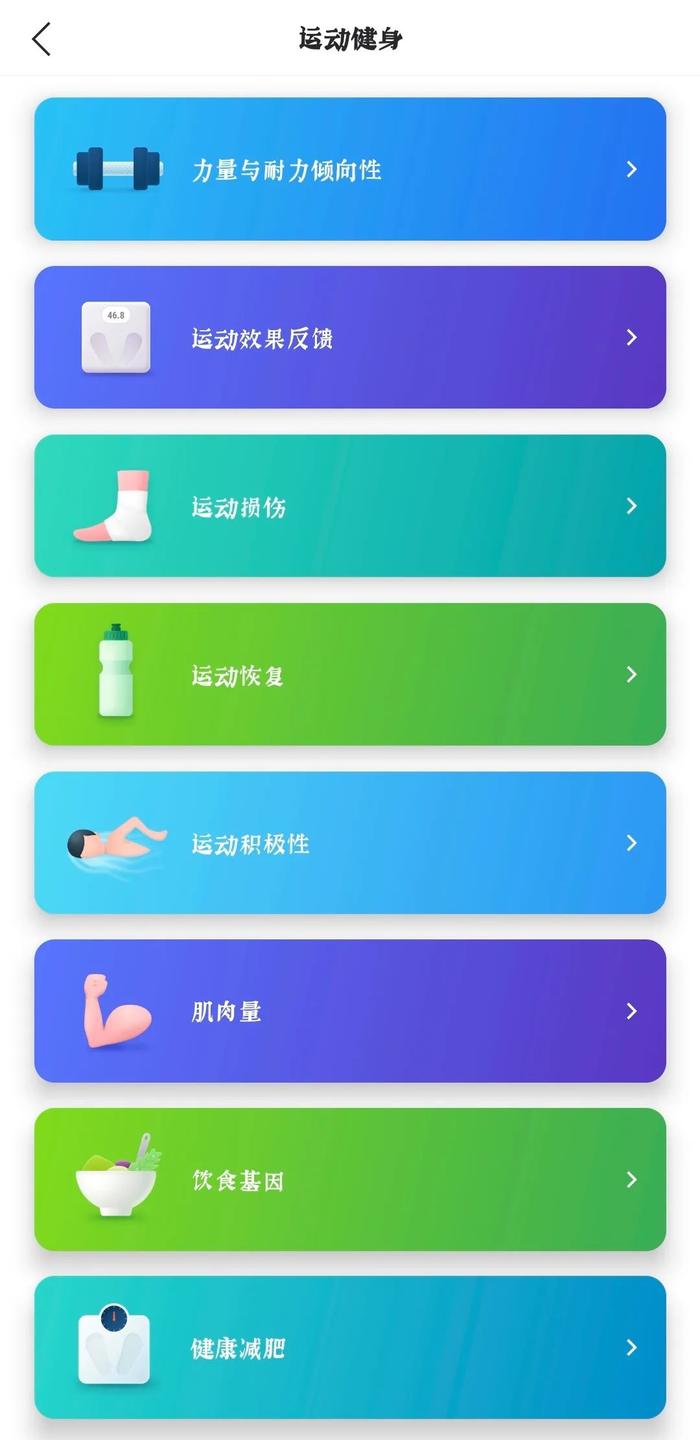The width and height of the screenshot is (700, 1440).
Task: Open the 力量与耐力倾向性 card
Action: click(350, 169)
